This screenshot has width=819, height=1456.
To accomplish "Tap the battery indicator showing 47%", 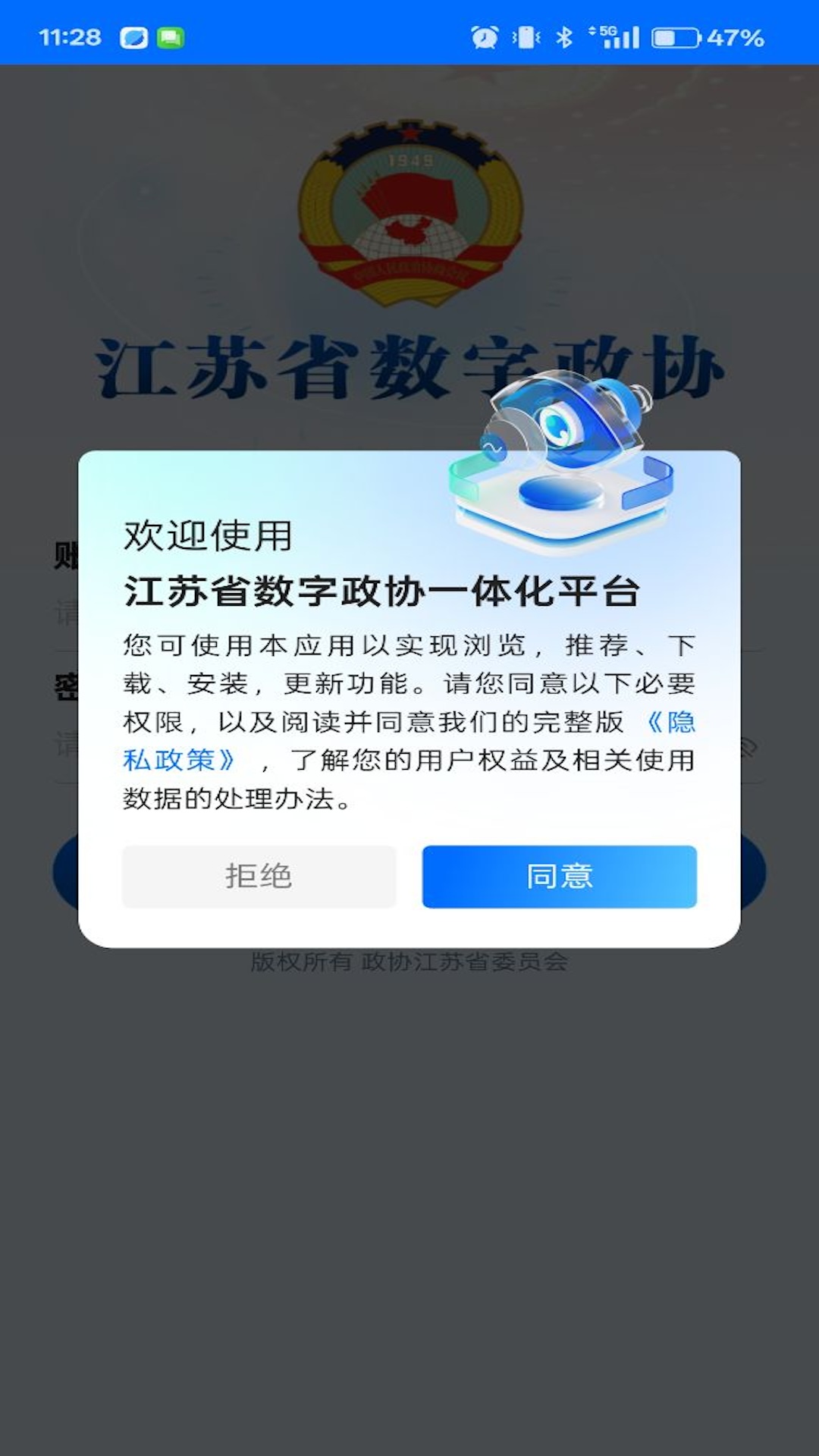I will (x=676, y=36).
